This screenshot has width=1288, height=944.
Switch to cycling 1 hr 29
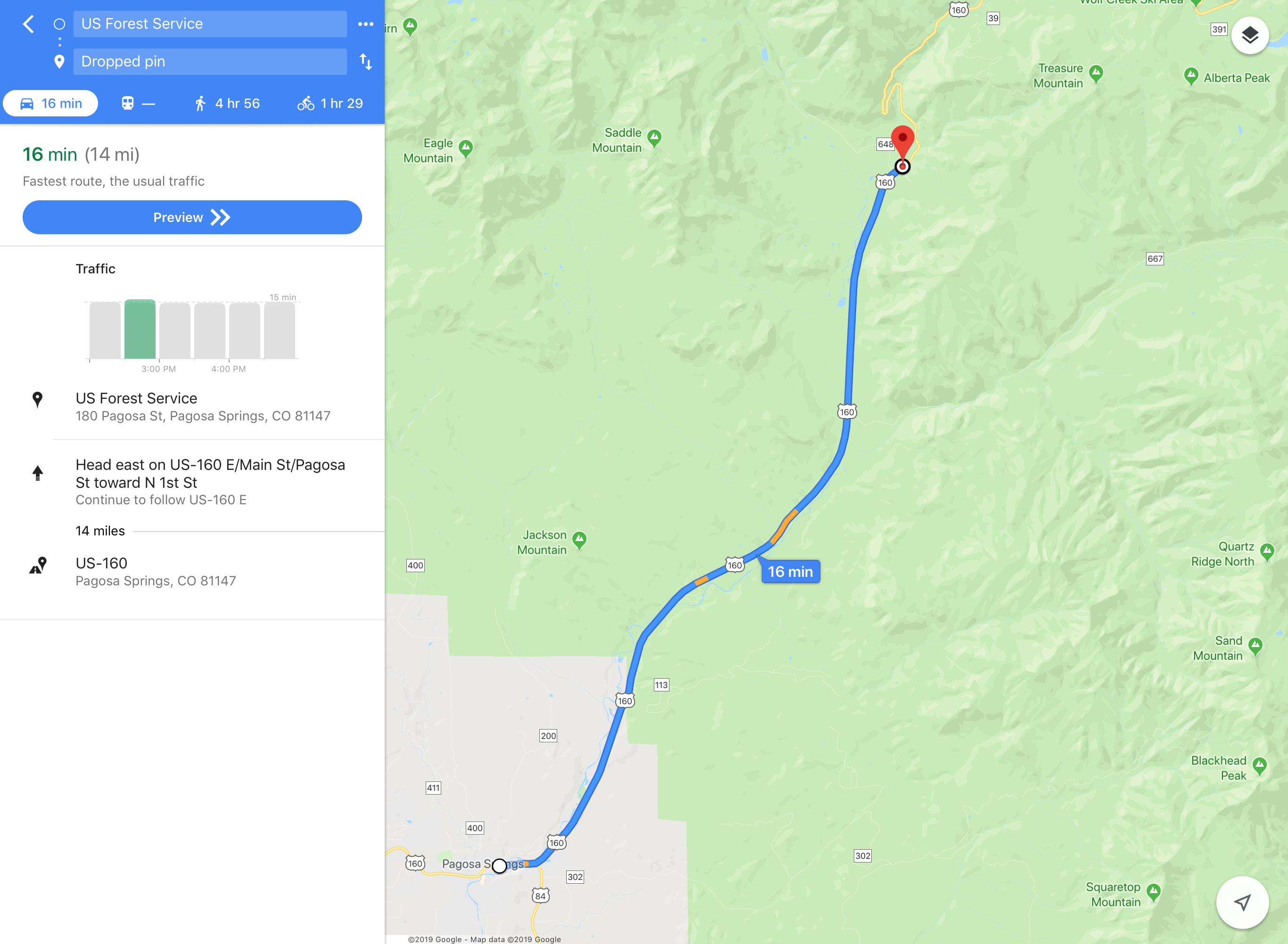click(330, 103)
